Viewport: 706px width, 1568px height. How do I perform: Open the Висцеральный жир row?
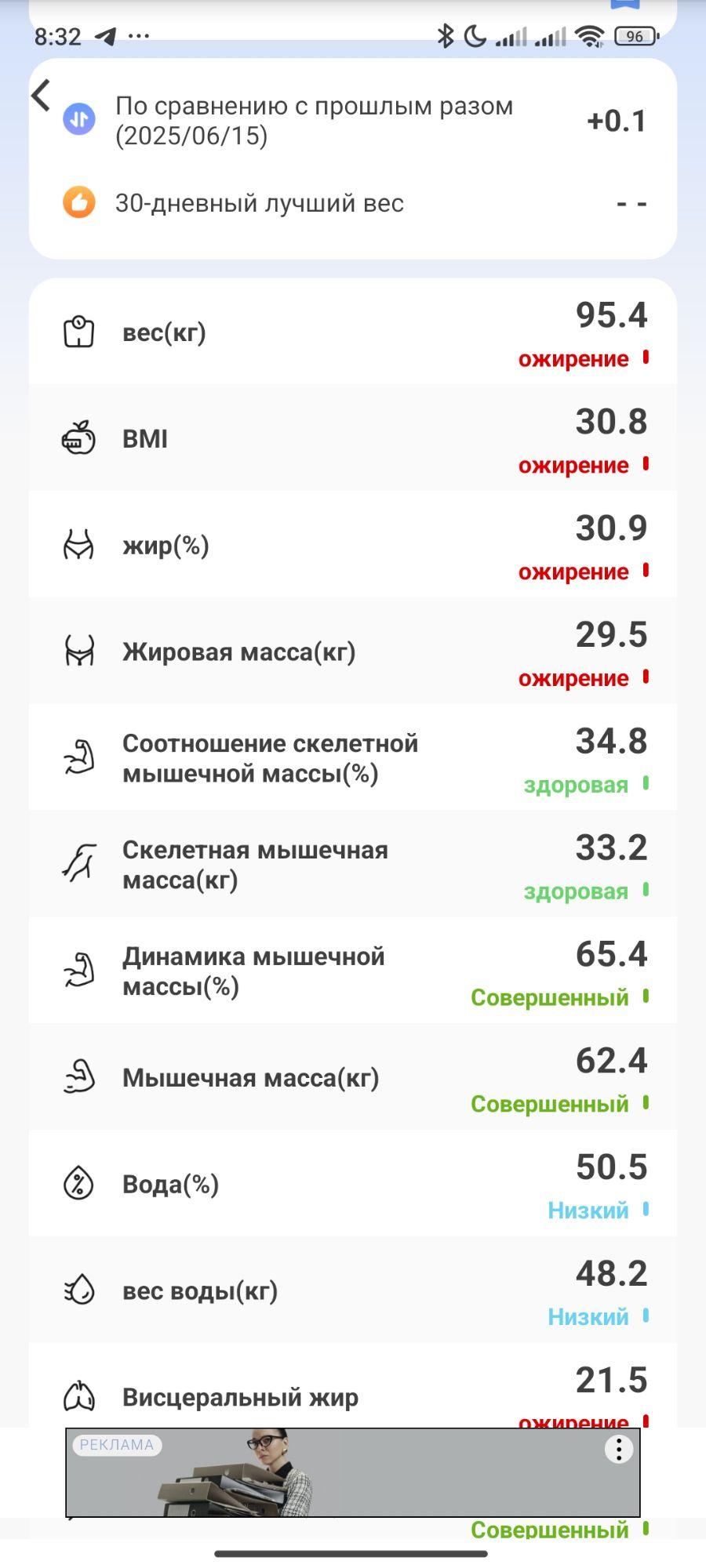coord(353,1386)
